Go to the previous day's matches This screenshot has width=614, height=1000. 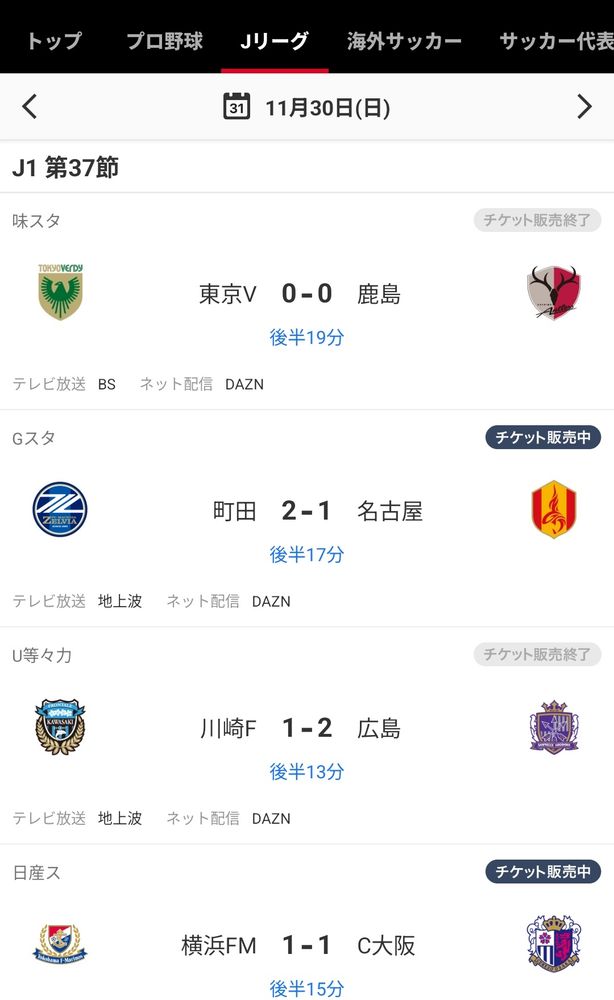pos(30,107)
